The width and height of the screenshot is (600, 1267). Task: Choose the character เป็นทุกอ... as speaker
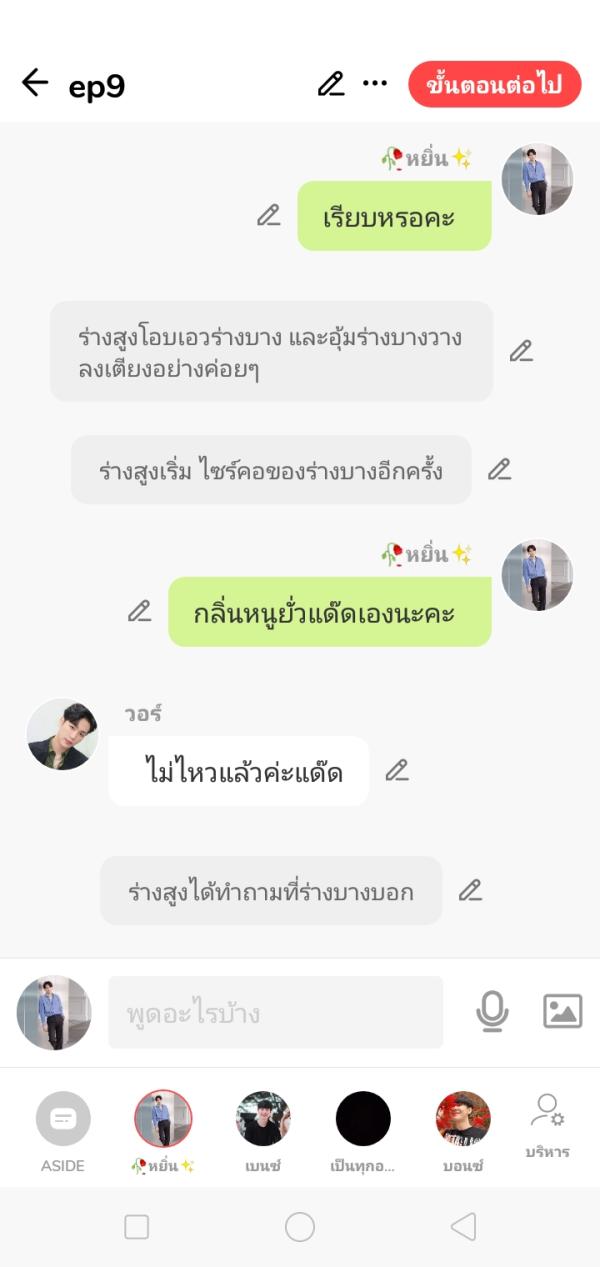363,1119
